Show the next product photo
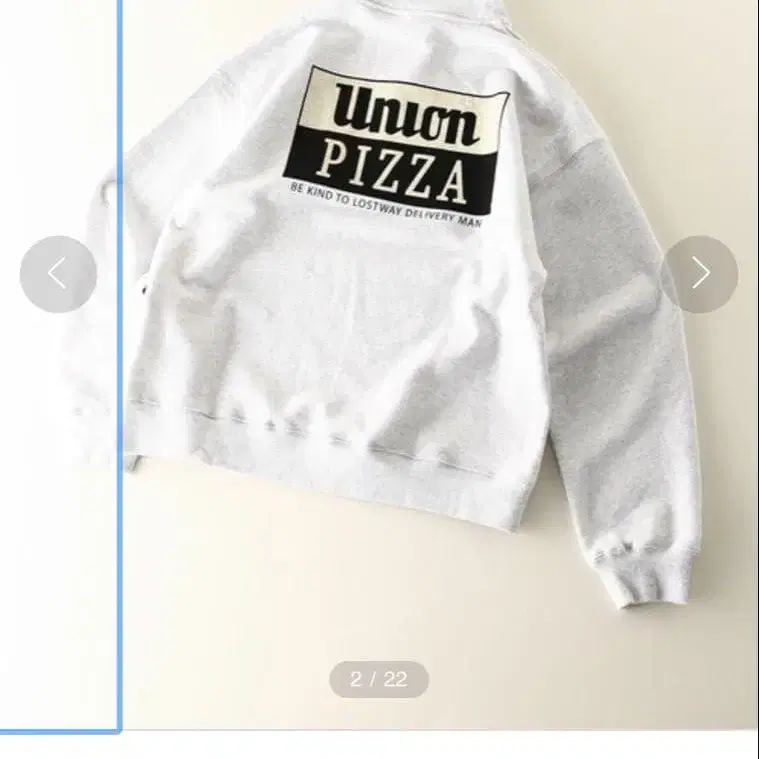The width and height of the screenshot is (759, 759). (699, 273)
